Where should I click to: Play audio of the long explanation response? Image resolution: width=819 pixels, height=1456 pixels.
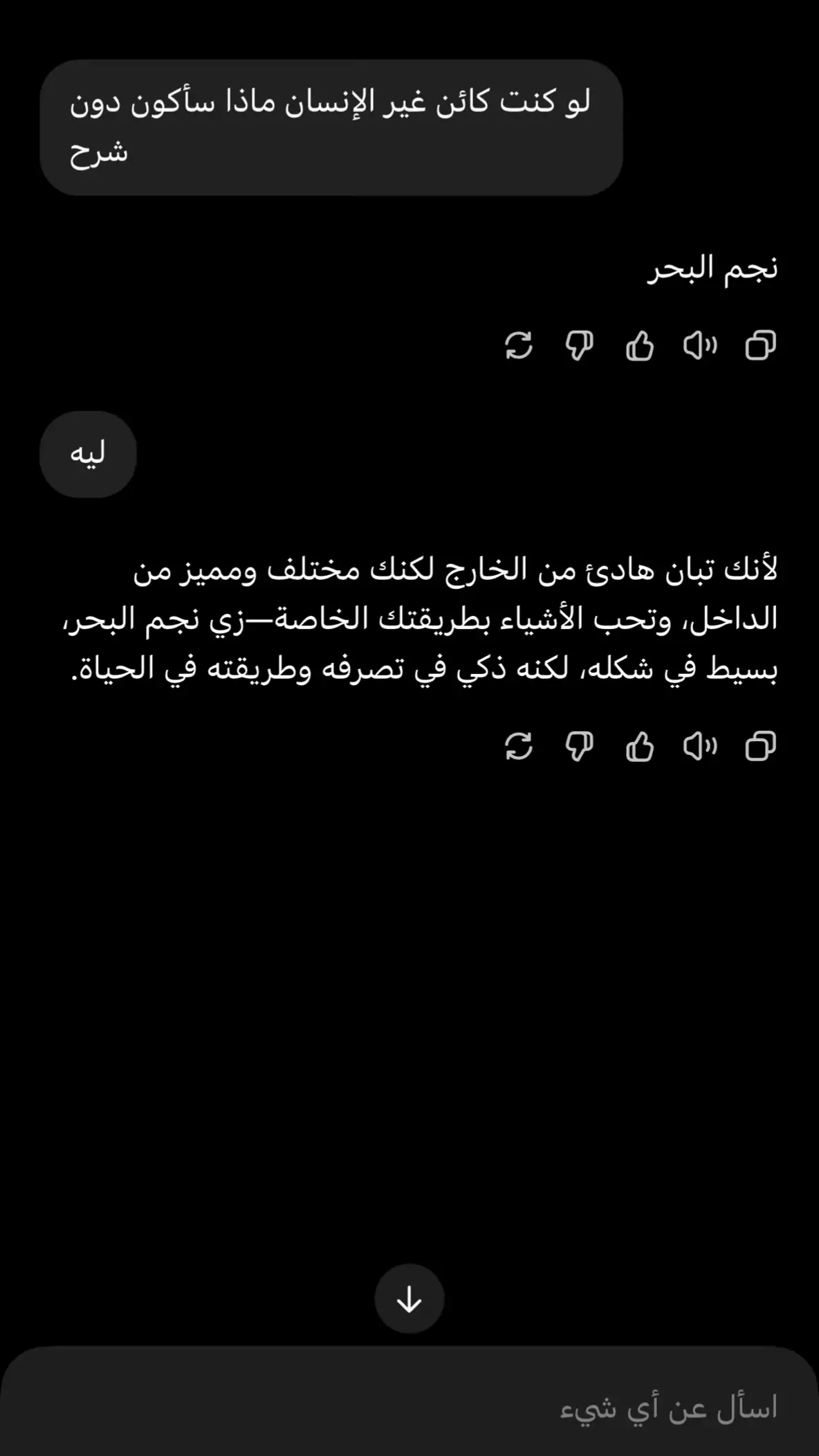pyautogui.click(x=700, y=747)
